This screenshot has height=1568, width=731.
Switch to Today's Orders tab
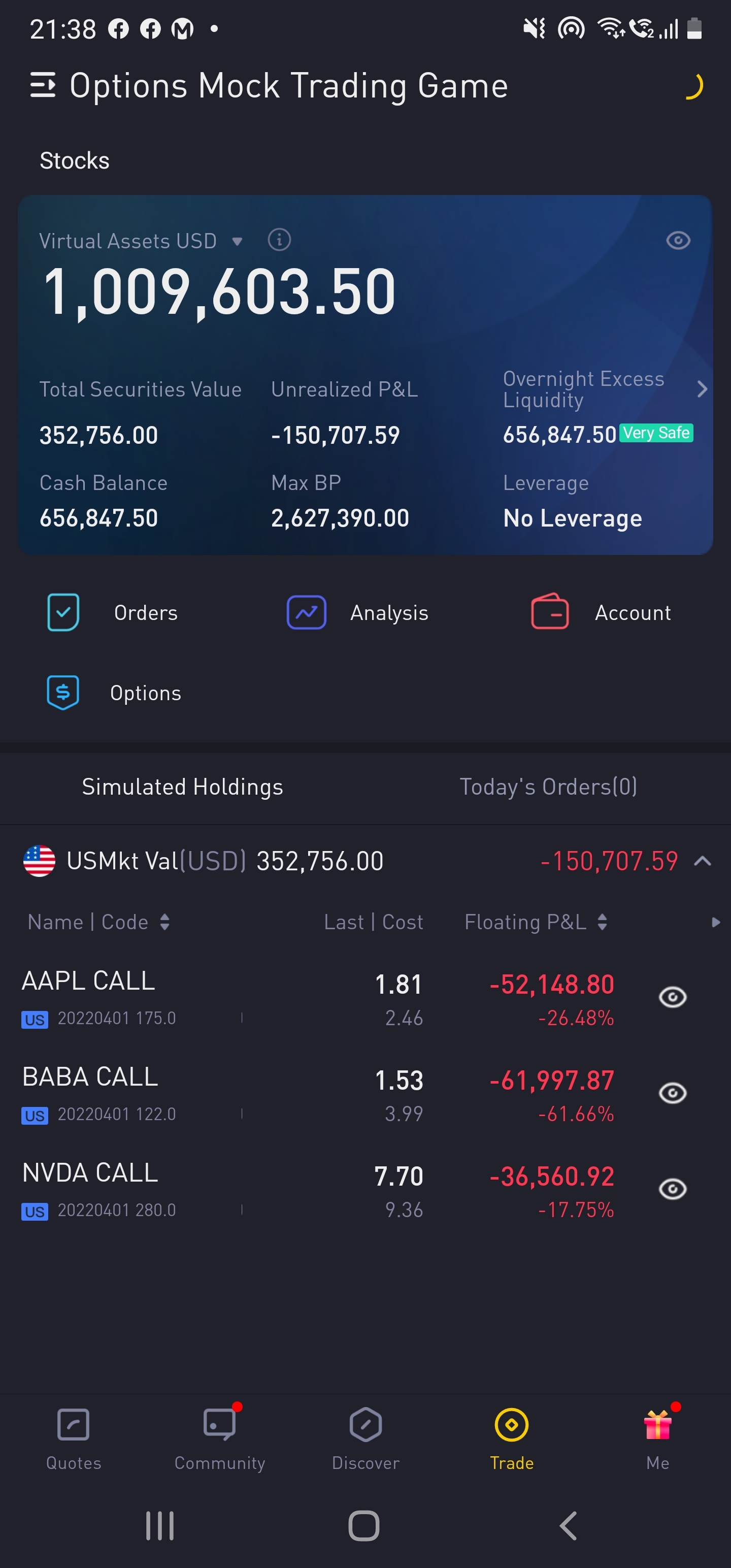548,787
